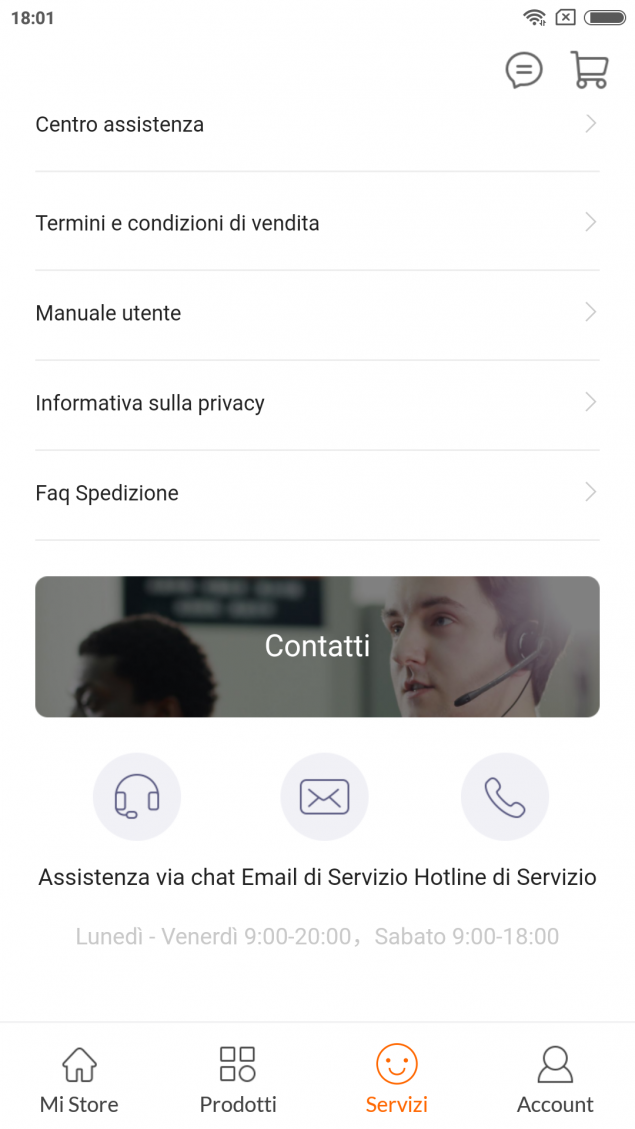
Task: Switch to the Mi Store tab
Action: [79, 1079]
